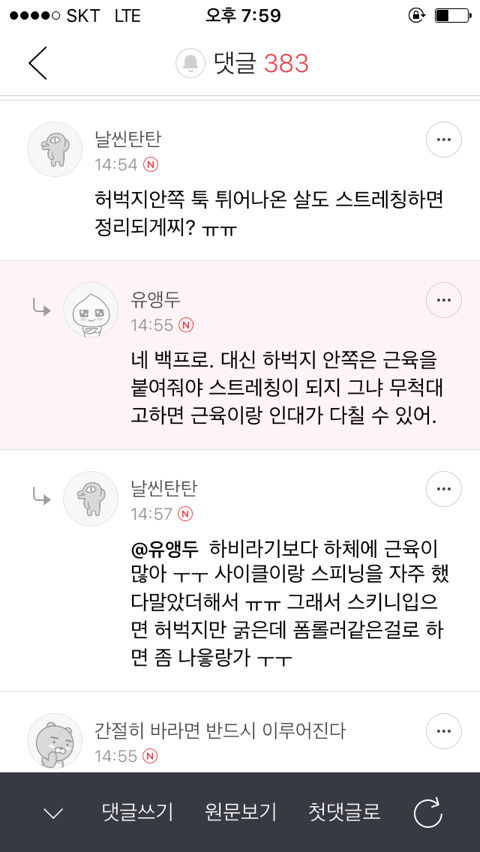The image size is (480, 852).
Task: Open 유앵두's profile picture
Action: [x=91, y=310]
